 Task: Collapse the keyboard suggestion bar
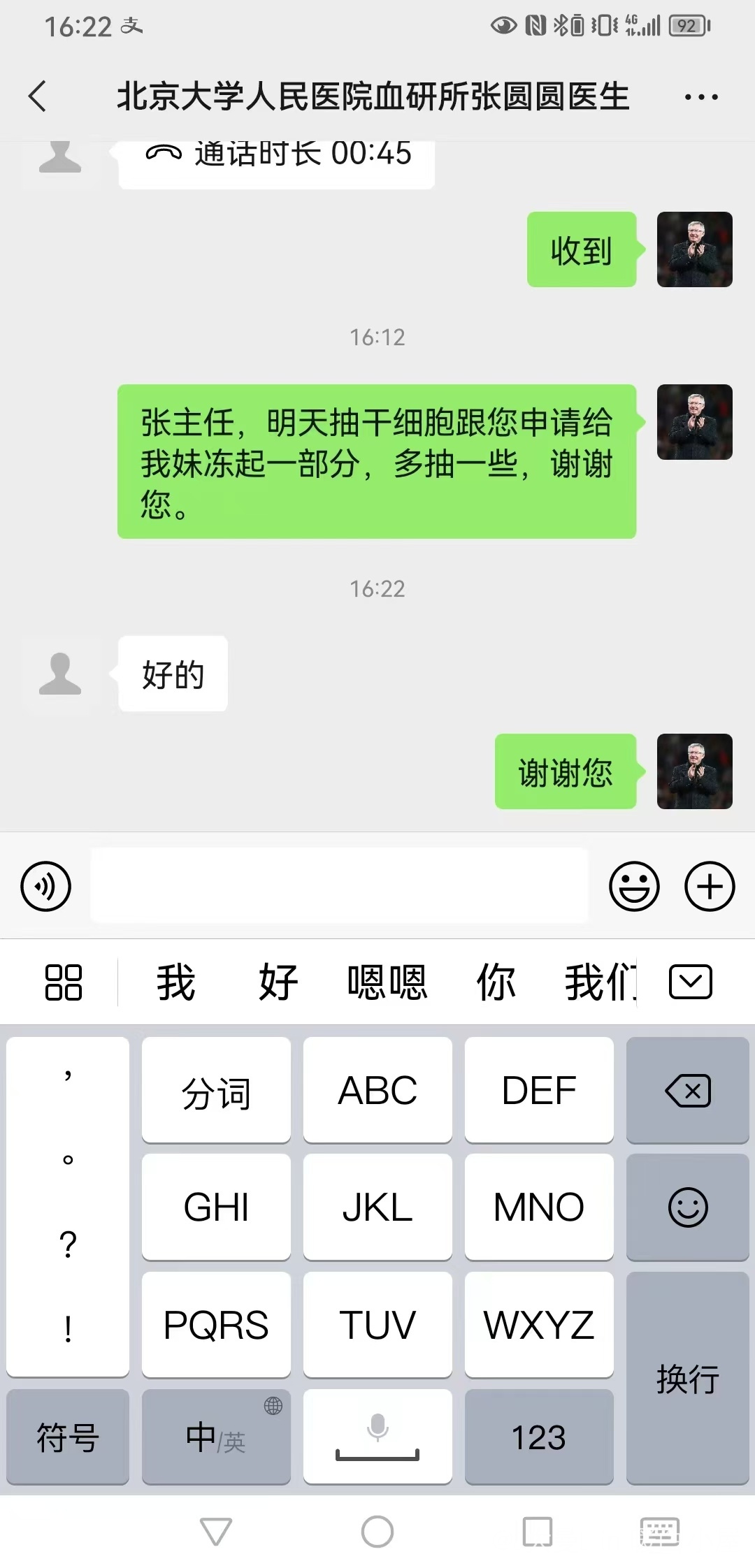click(690, 982)
